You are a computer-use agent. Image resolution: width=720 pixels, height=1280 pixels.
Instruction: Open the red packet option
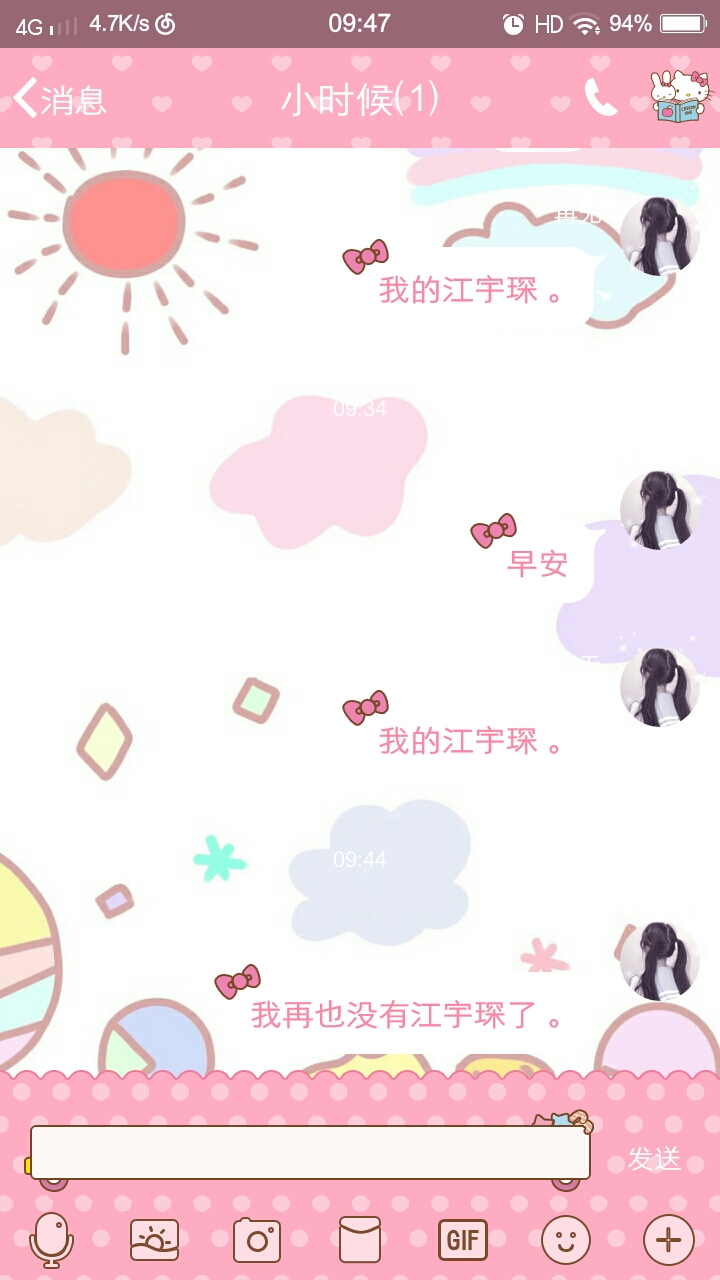pos(360,1240)
